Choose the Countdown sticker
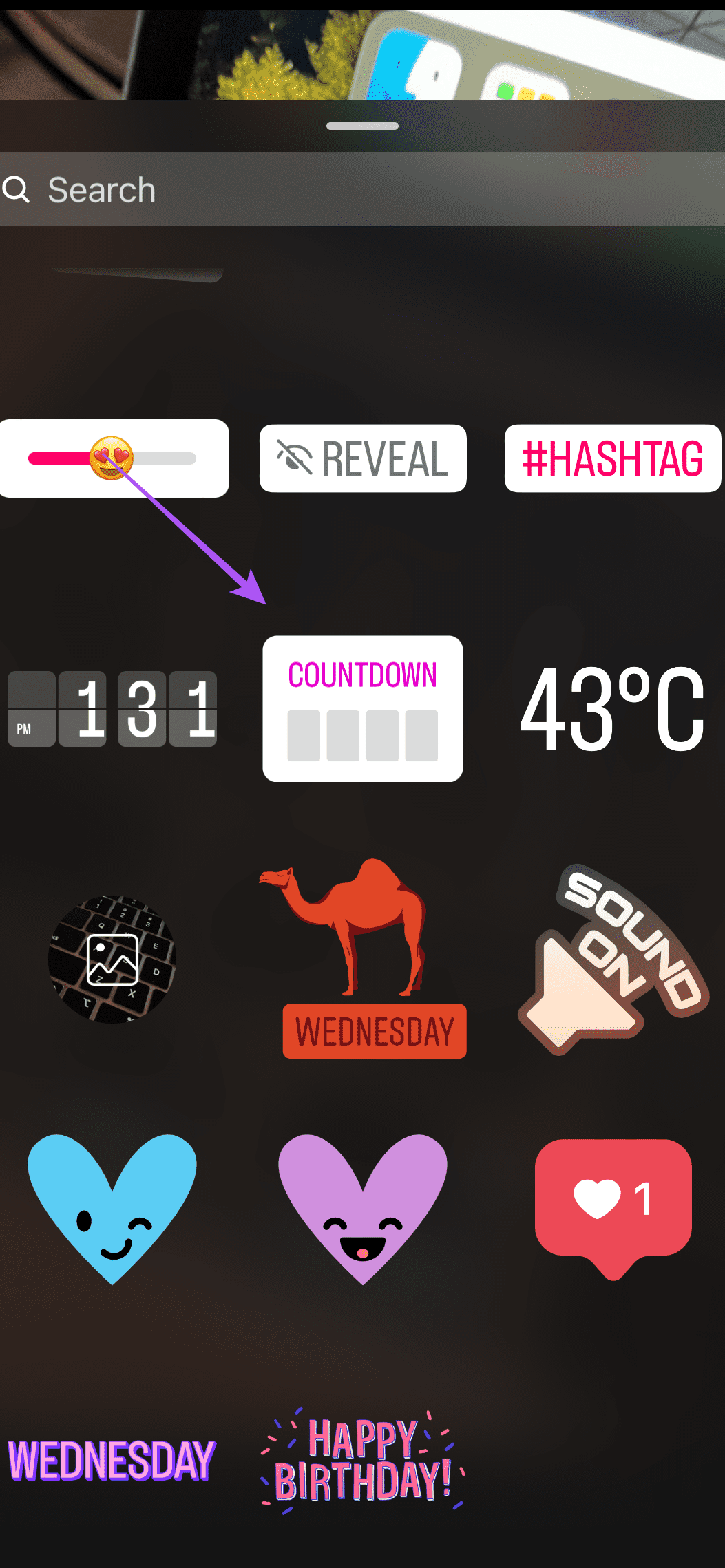 [363, 709]
